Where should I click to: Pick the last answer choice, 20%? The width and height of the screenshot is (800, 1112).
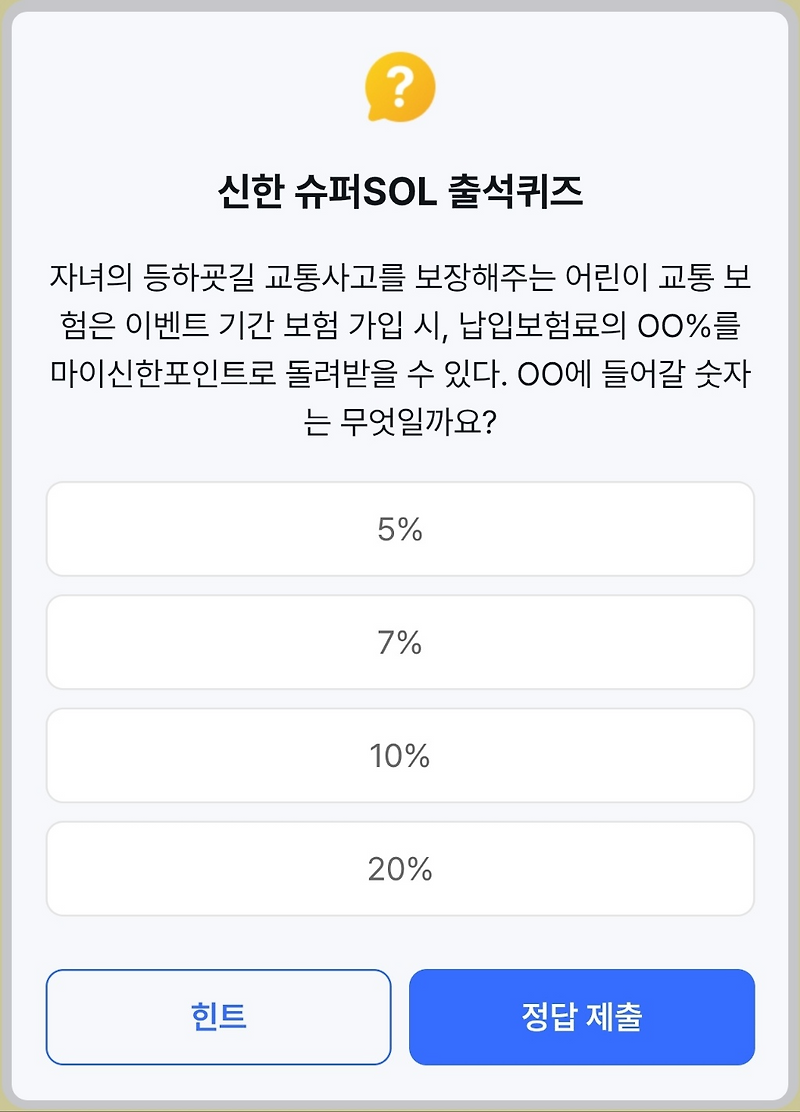click(400, 868)
